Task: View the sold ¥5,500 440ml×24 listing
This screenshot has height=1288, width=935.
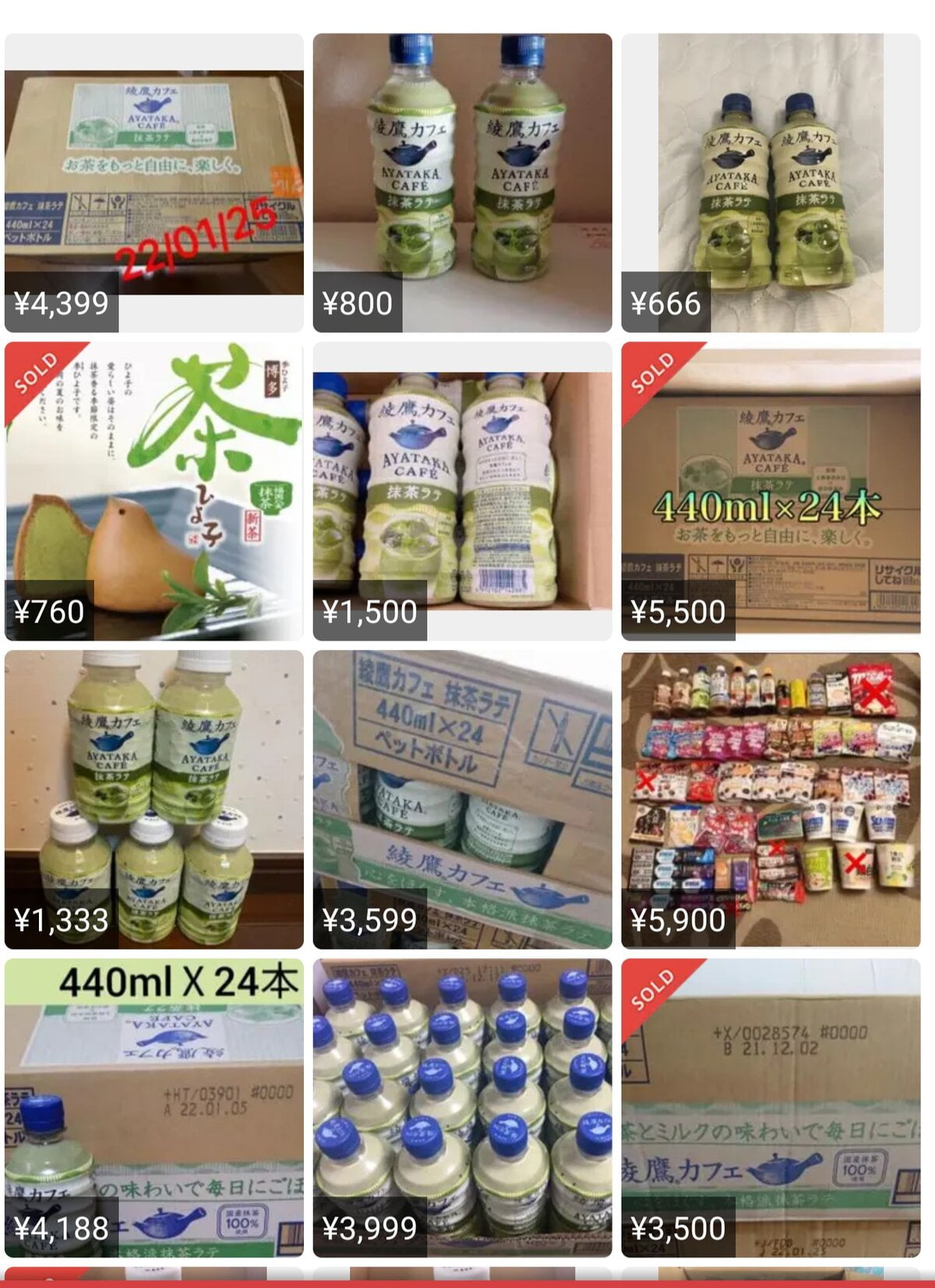Action: point(771,491)
